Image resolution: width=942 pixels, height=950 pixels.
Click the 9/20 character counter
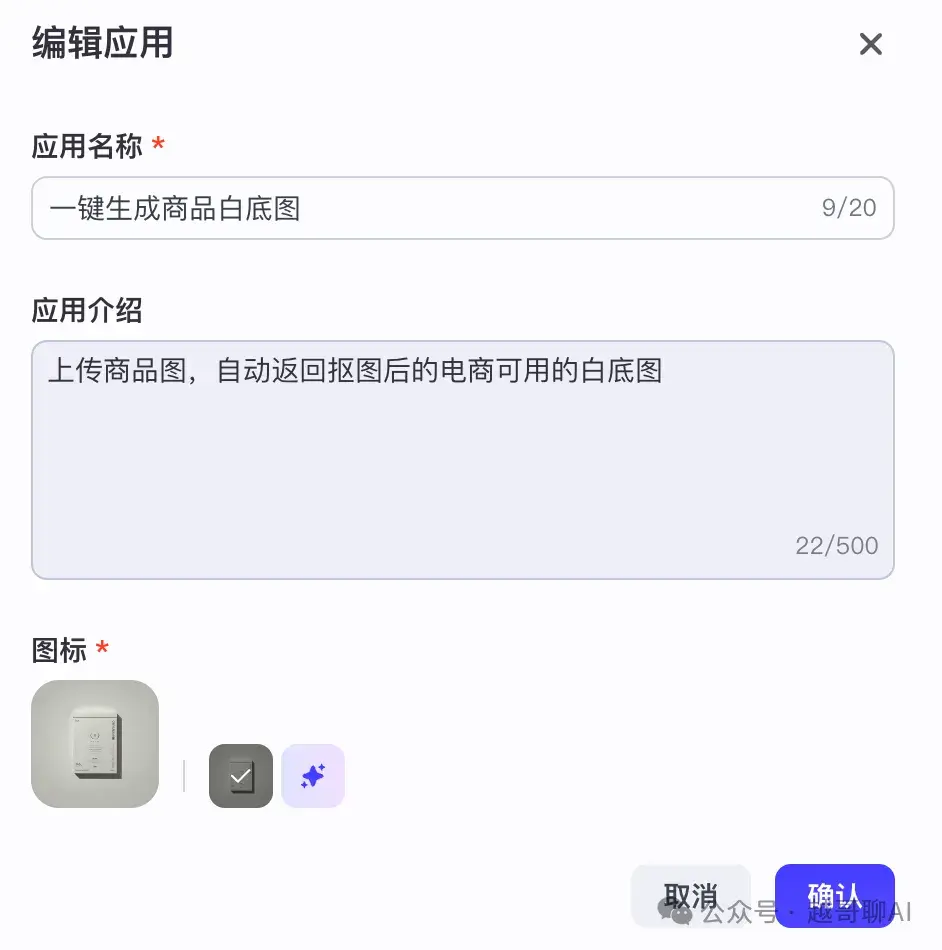coord(849,208)
